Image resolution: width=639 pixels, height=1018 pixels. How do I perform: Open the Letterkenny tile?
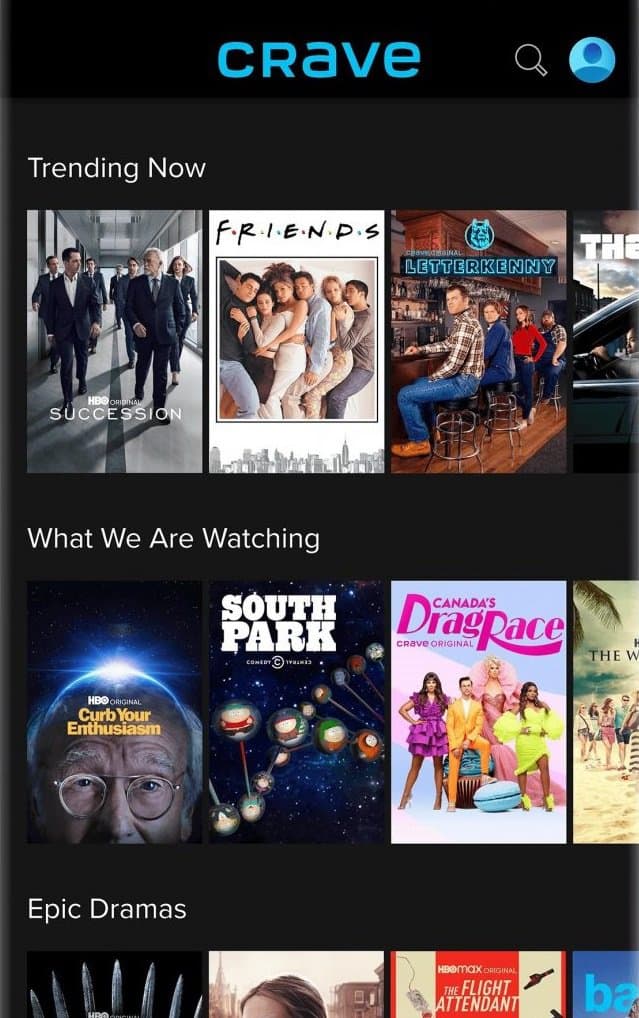click(478, 341)
